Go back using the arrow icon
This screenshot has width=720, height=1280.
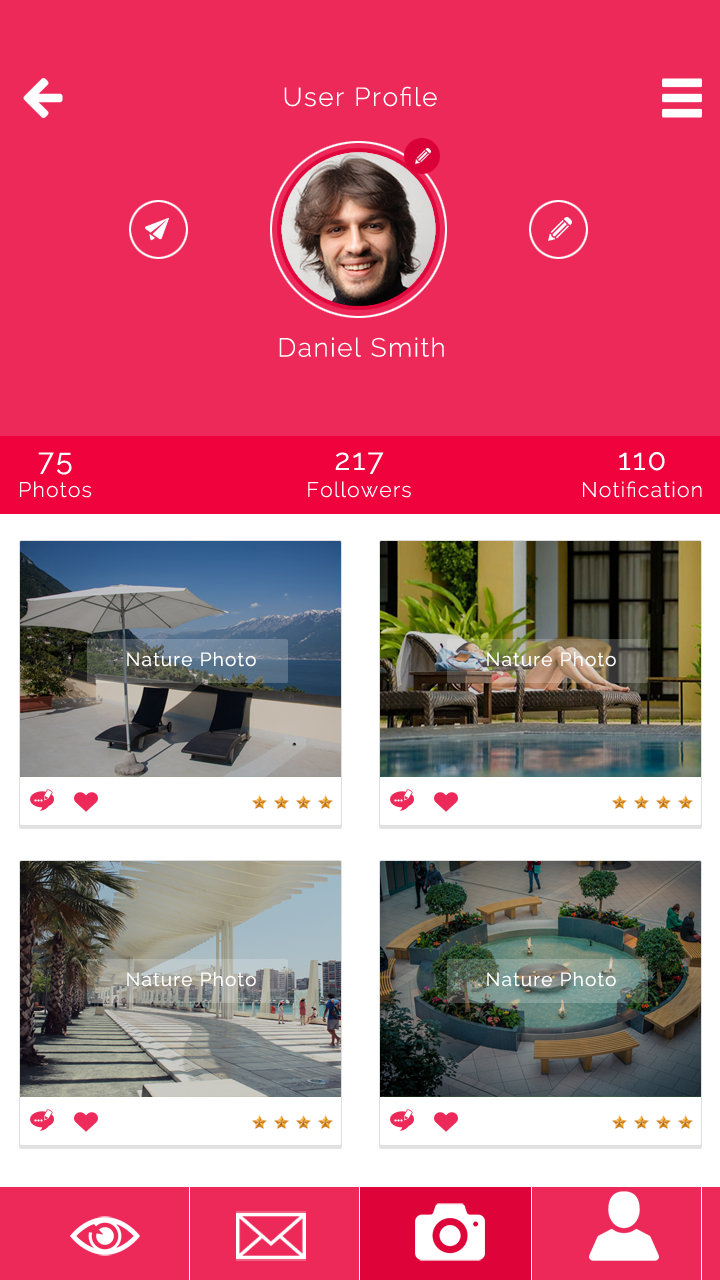point(43,98)
